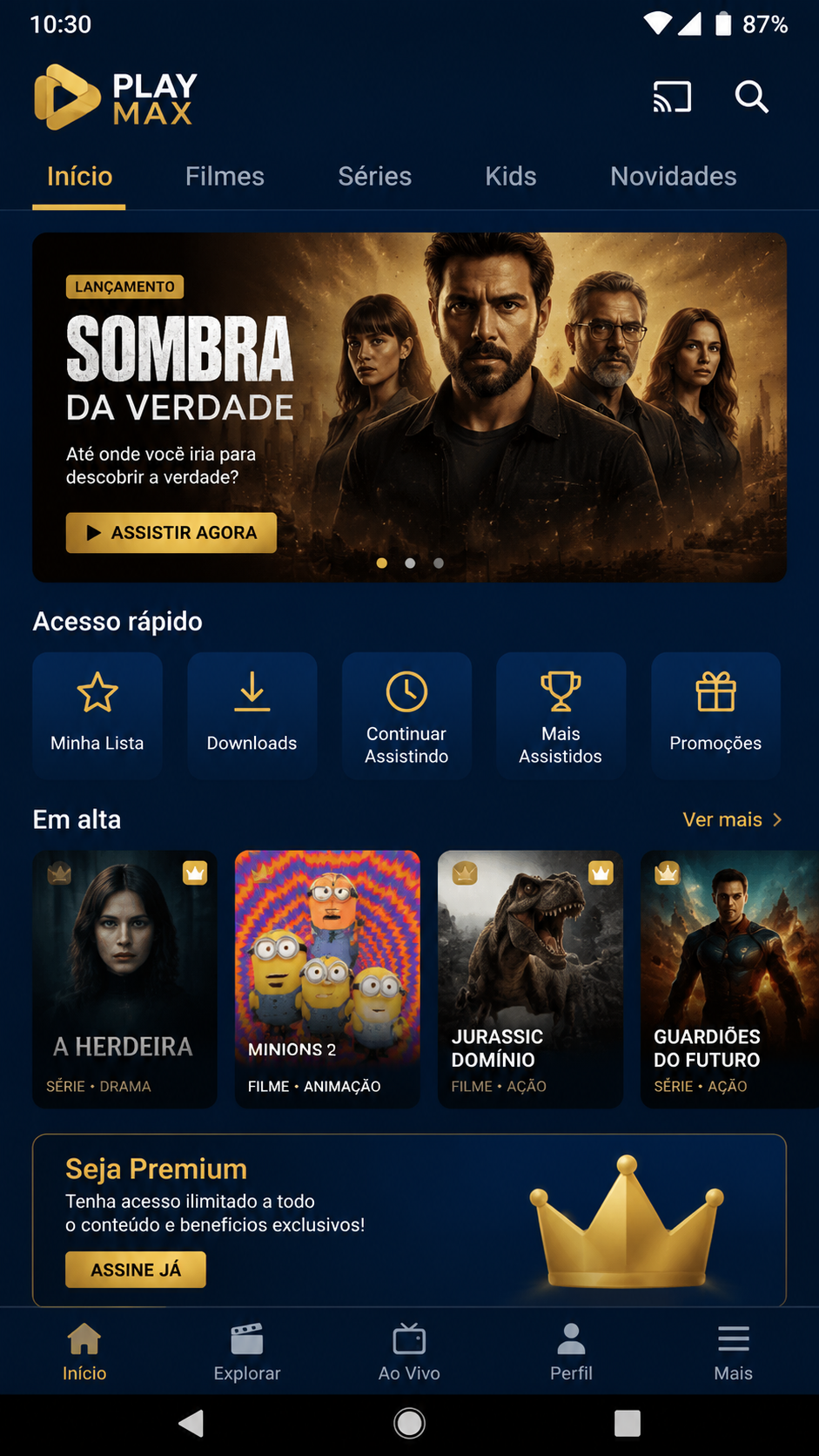Tap the Assistir Agora button
Viewport: 819px width, 1456px height.
171,532
